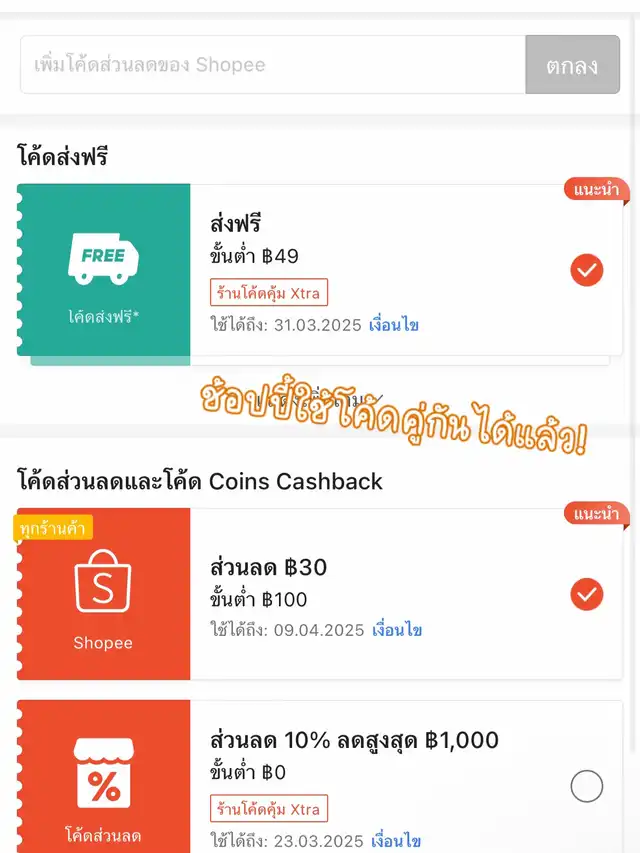640x853 pixels.
Task: Deselect the ส่งฟรี ขั้นต่ำ ฿49 voucher
Action: click(x=587, y=270)
